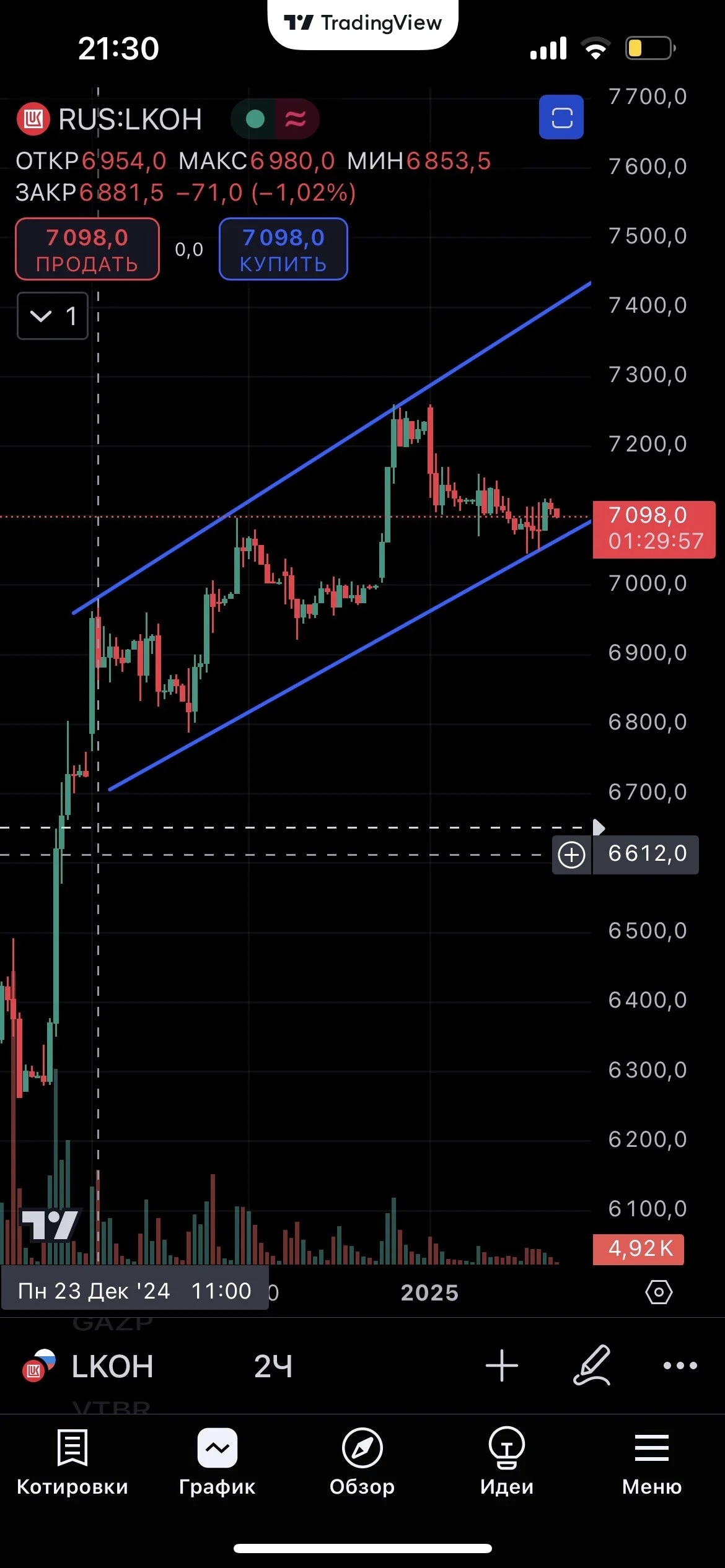Tap the 7098,0 КУПИТЬ buy button
725x1568 pixels.
(283, 249)
